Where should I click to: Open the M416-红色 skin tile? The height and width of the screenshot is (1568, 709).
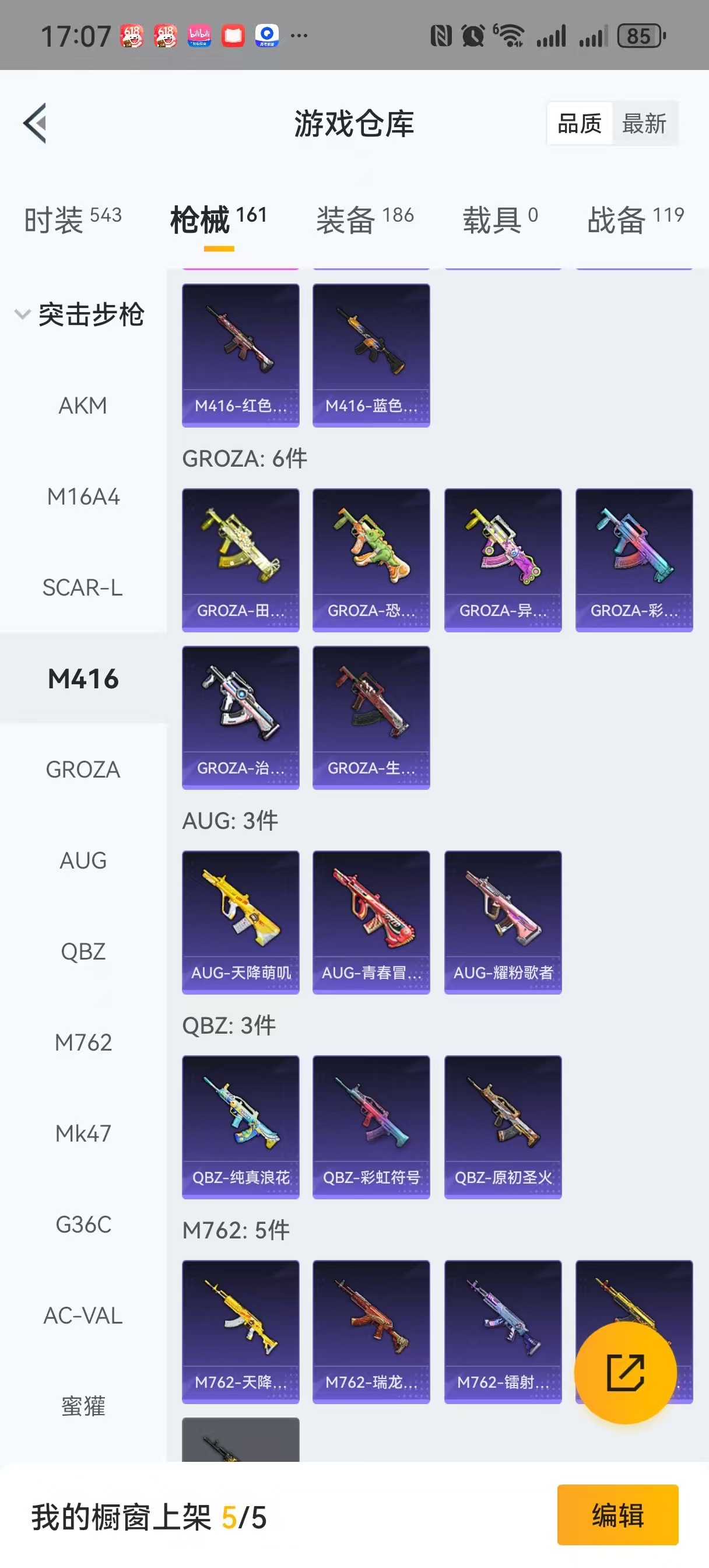[x=240, y=355]
